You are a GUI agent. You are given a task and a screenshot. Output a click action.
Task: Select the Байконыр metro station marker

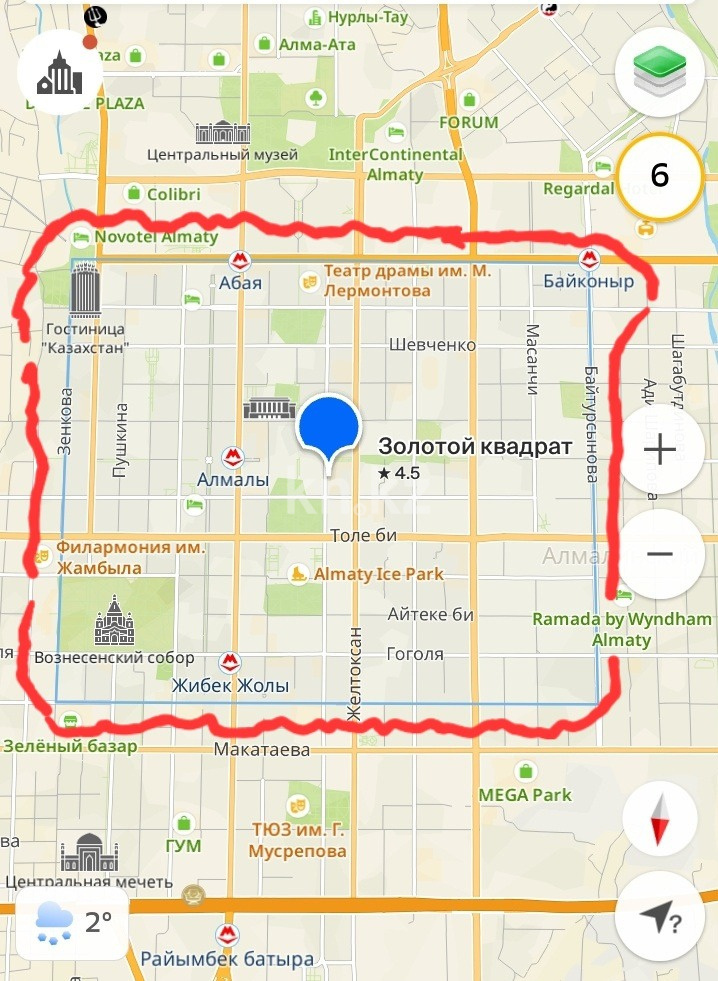tap(590, 258)
